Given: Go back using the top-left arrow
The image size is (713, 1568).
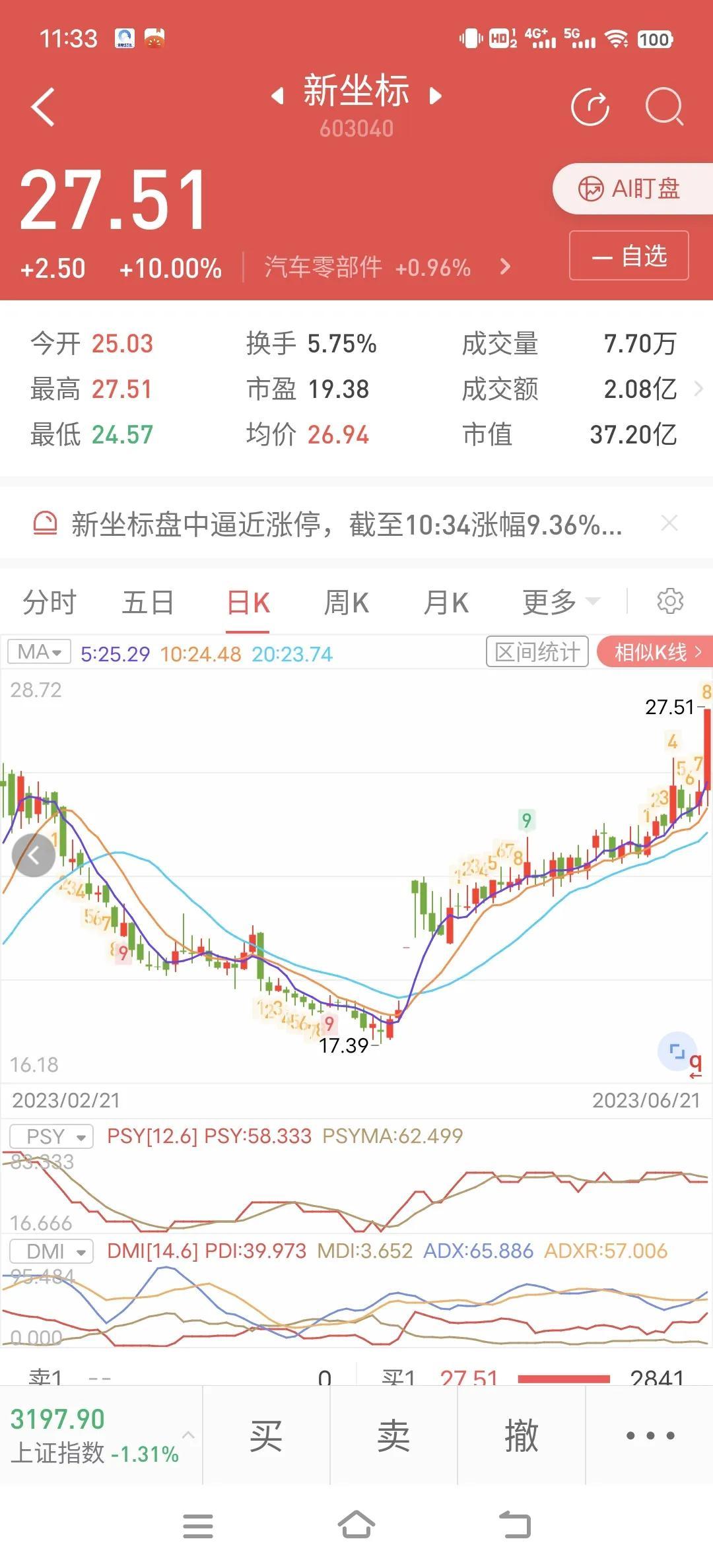Looking at the screenshot, I should (x=43, y=107).
